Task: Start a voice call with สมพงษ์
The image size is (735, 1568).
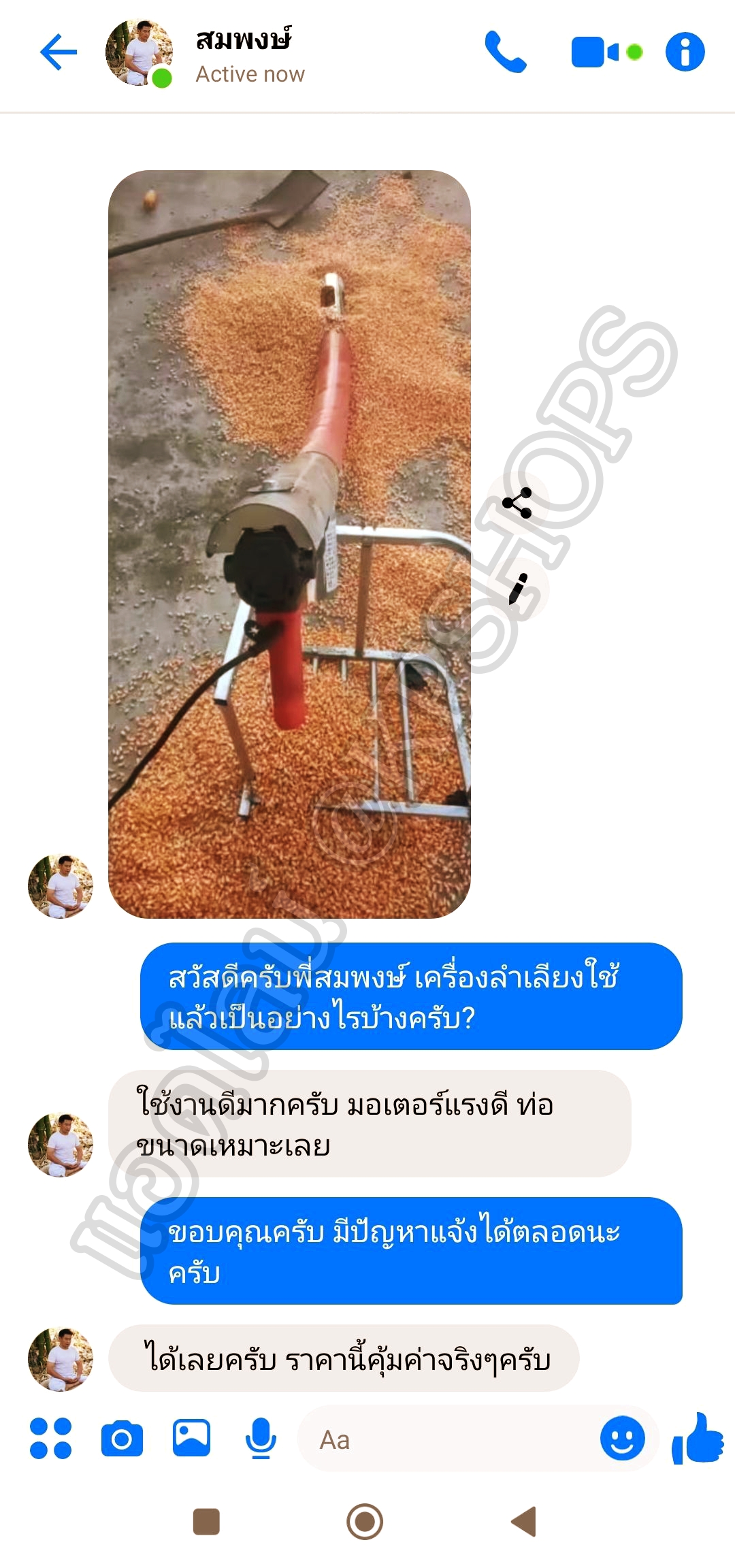Action: pyautogui.click(x=505, y=52)
